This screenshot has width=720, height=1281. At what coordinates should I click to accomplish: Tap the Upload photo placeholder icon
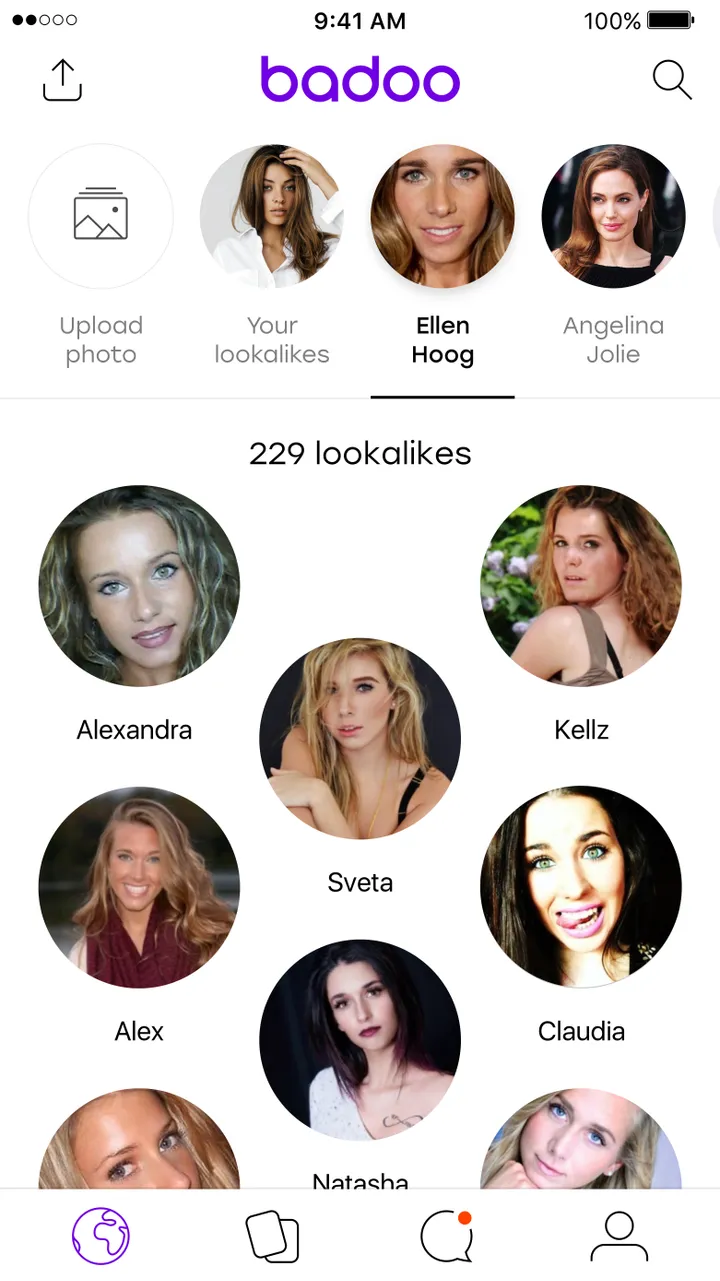tap(100, 215)
